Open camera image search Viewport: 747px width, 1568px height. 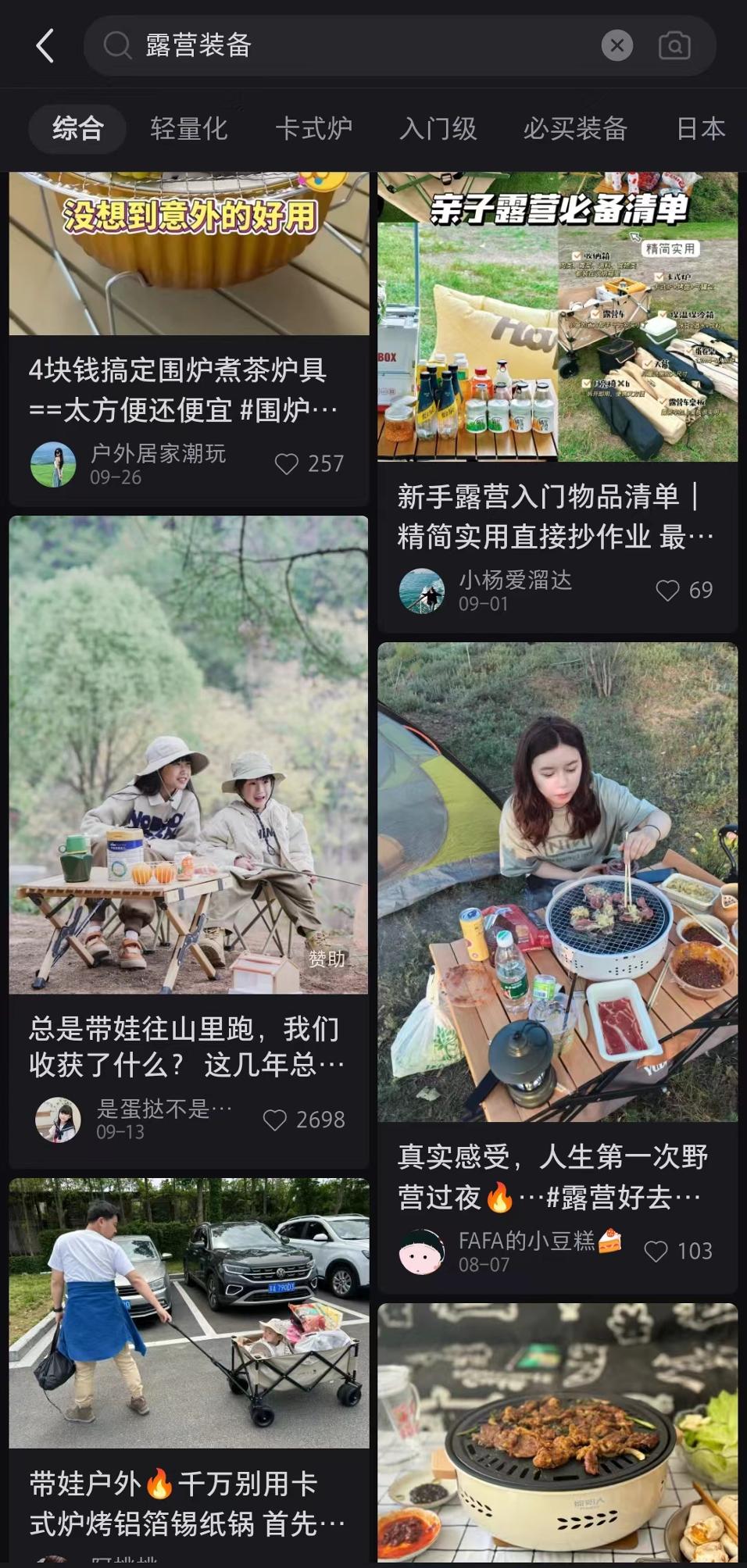674,45
